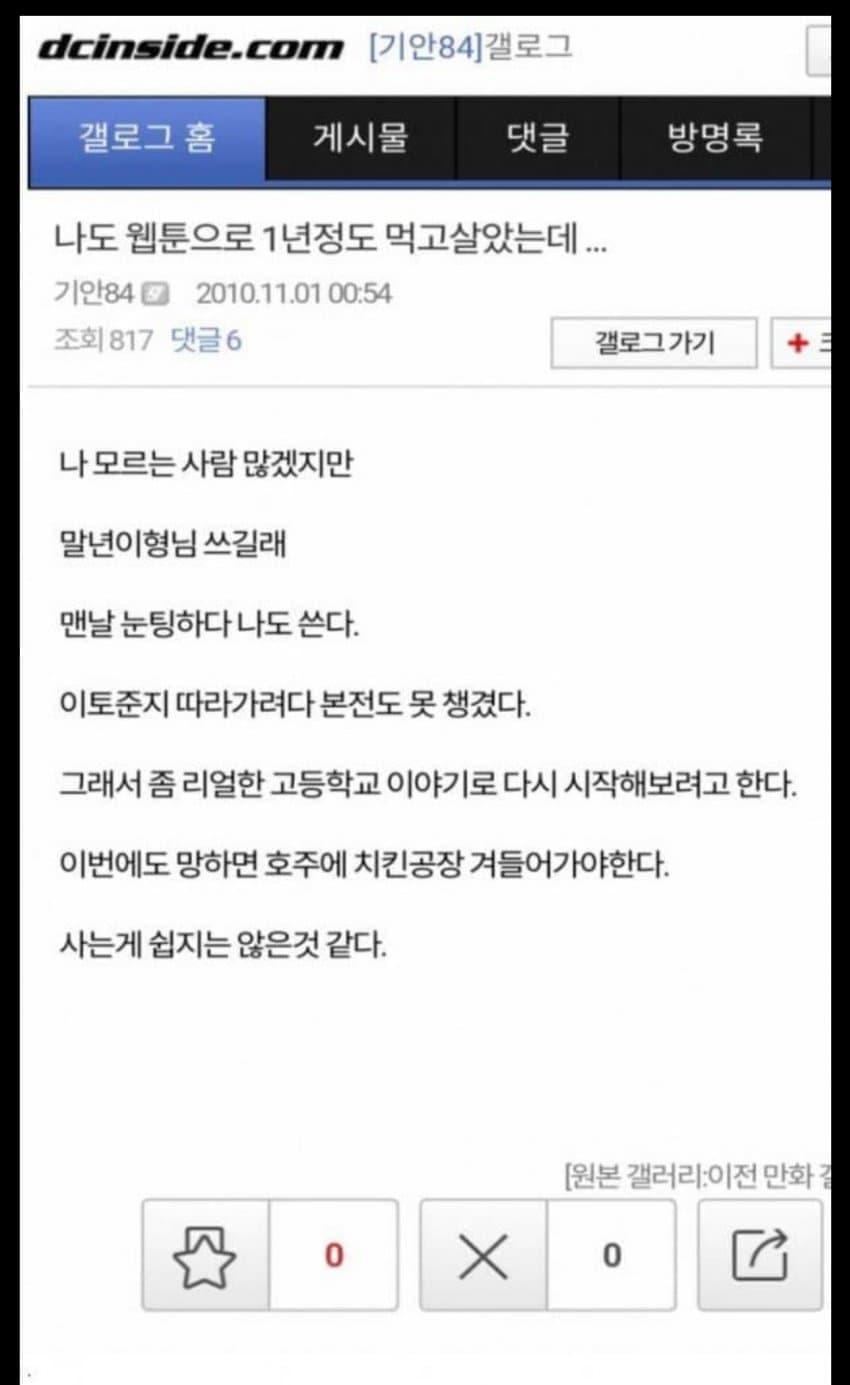Open the 댓글 6 comments link
Viewport: 850px width, 1385px height.
point(206,341)
